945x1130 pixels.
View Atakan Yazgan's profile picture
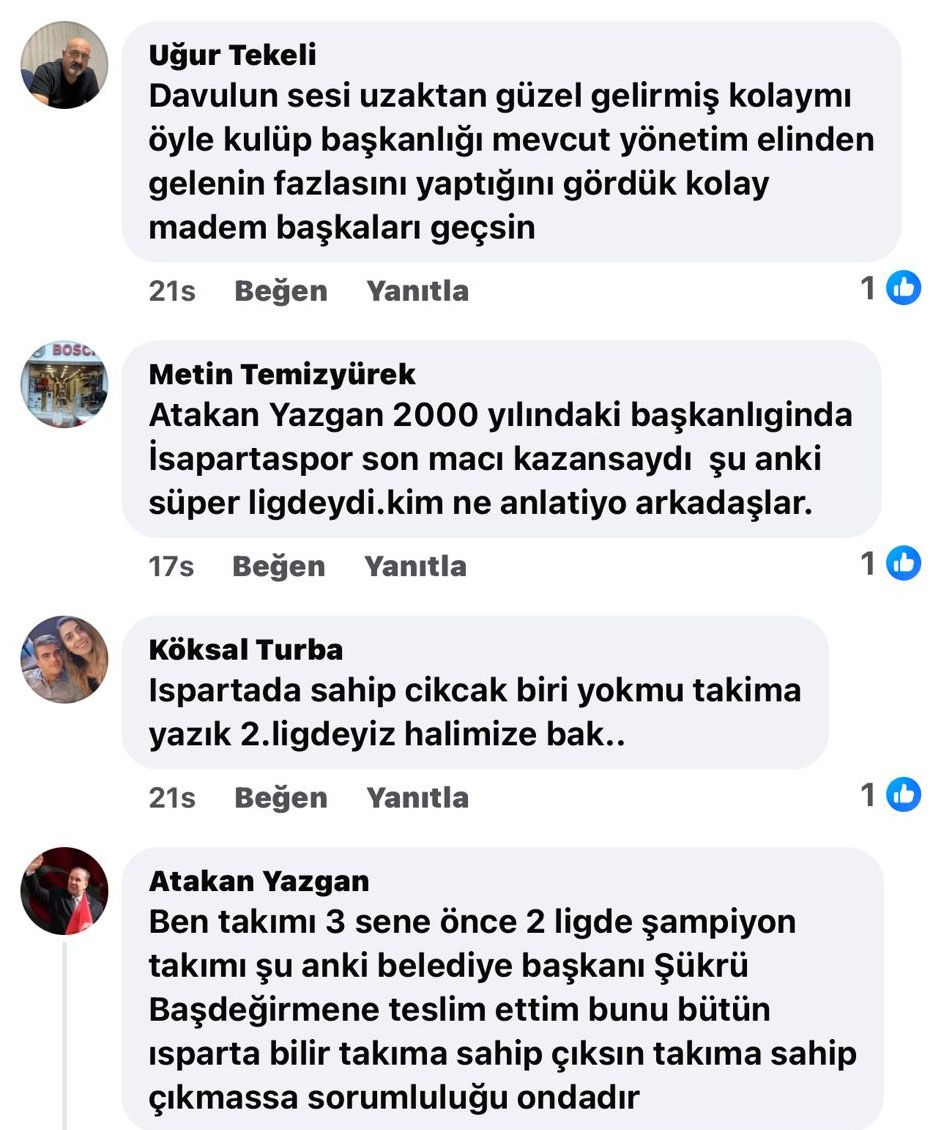(x=64, y=891)
